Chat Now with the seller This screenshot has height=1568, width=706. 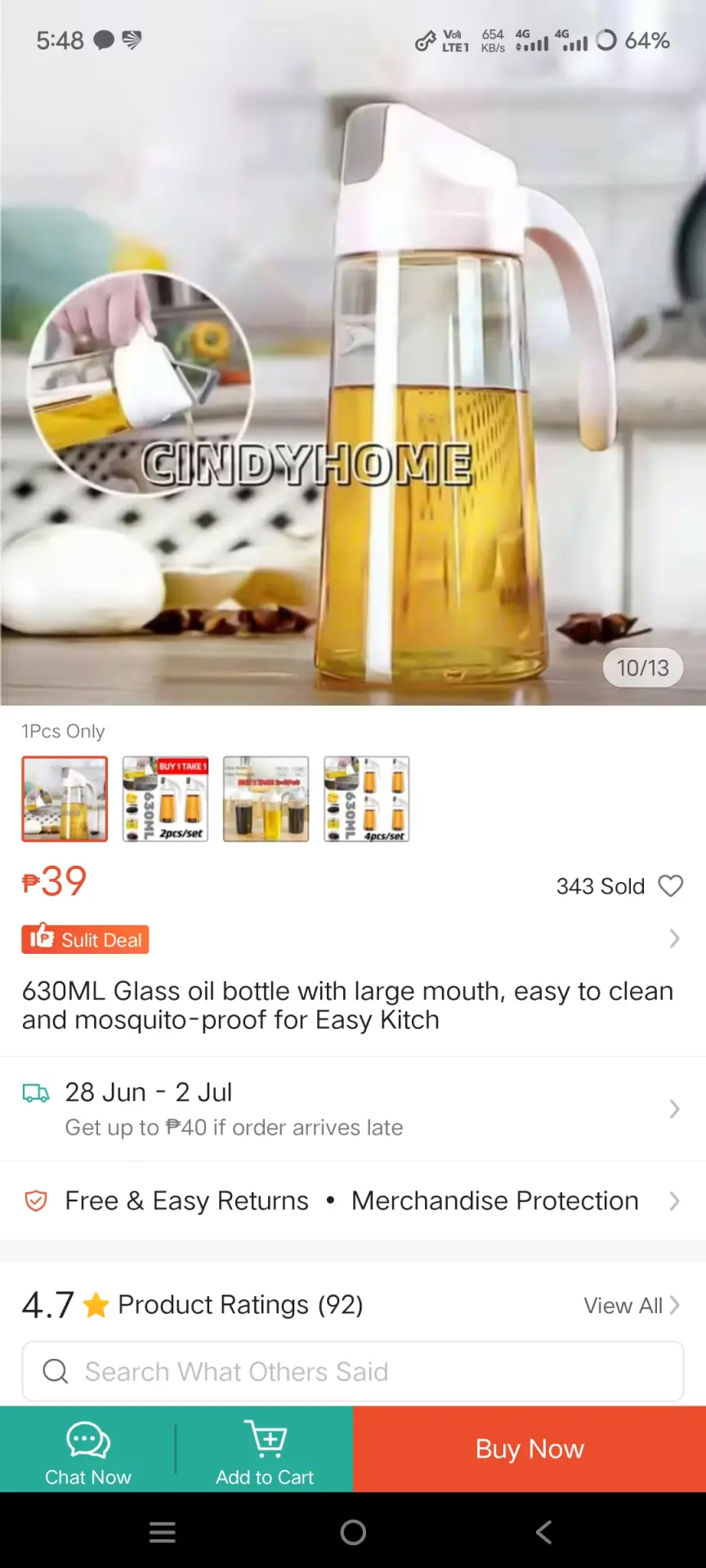tap(87, 1450)
